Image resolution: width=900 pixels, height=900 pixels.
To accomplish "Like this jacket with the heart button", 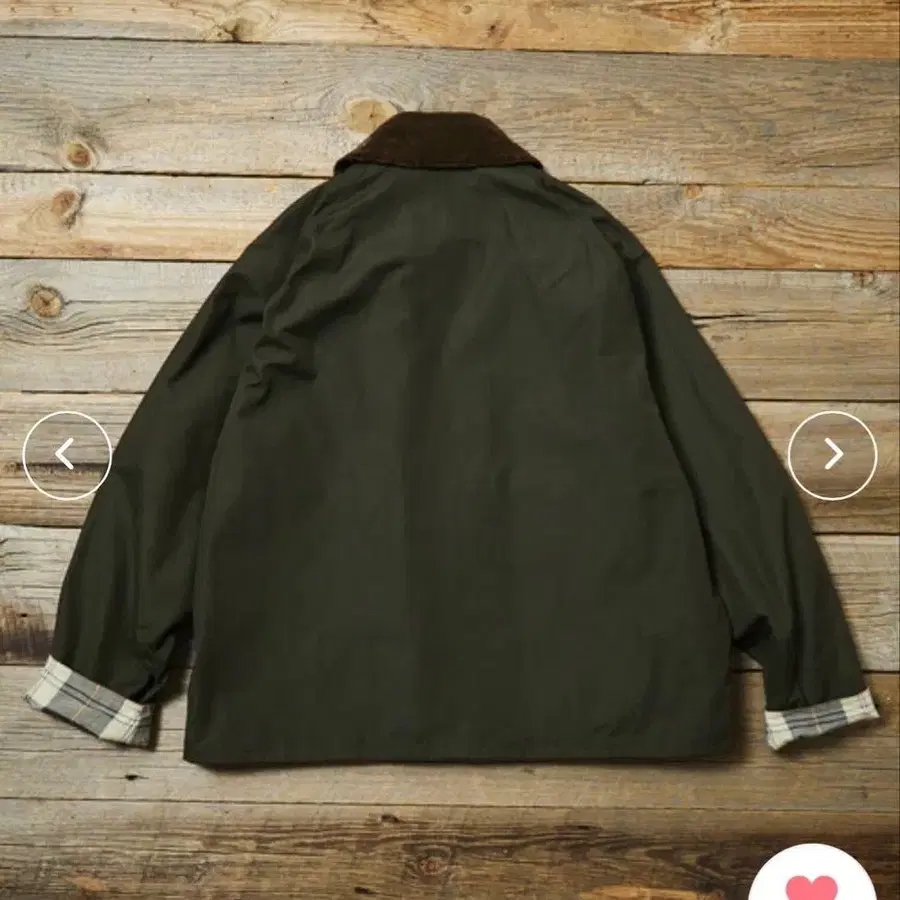I will (x=811, y=883).
